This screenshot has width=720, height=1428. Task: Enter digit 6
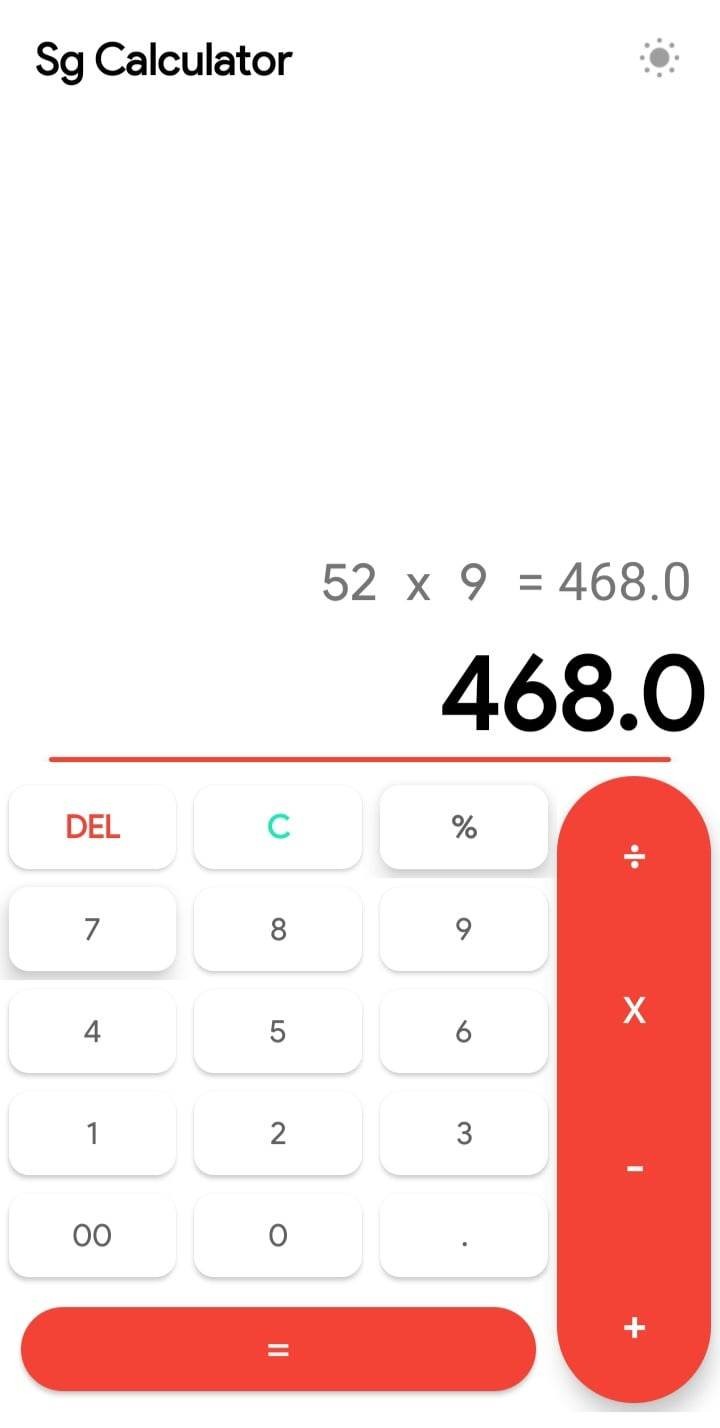pos(464,1031)
